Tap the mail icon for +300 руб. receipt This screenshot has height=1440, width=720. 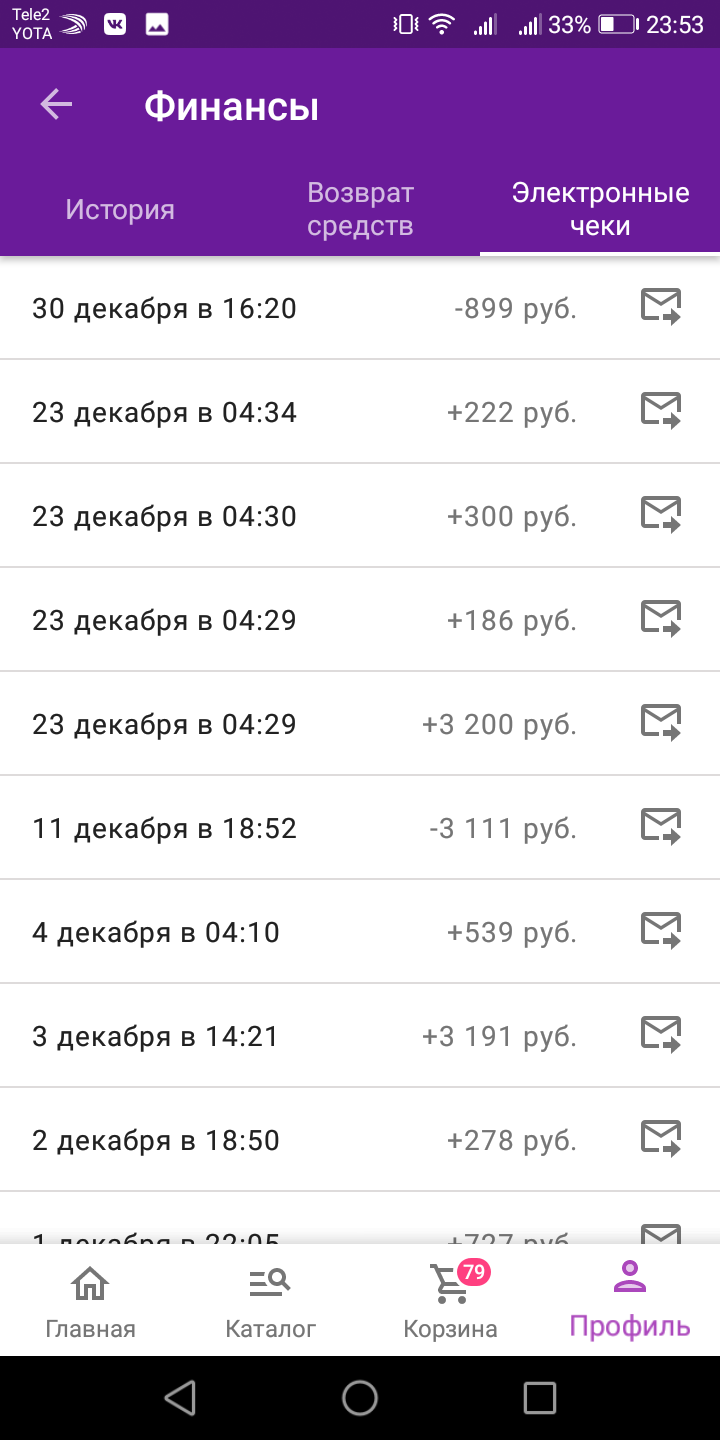(x=661, y=515)
